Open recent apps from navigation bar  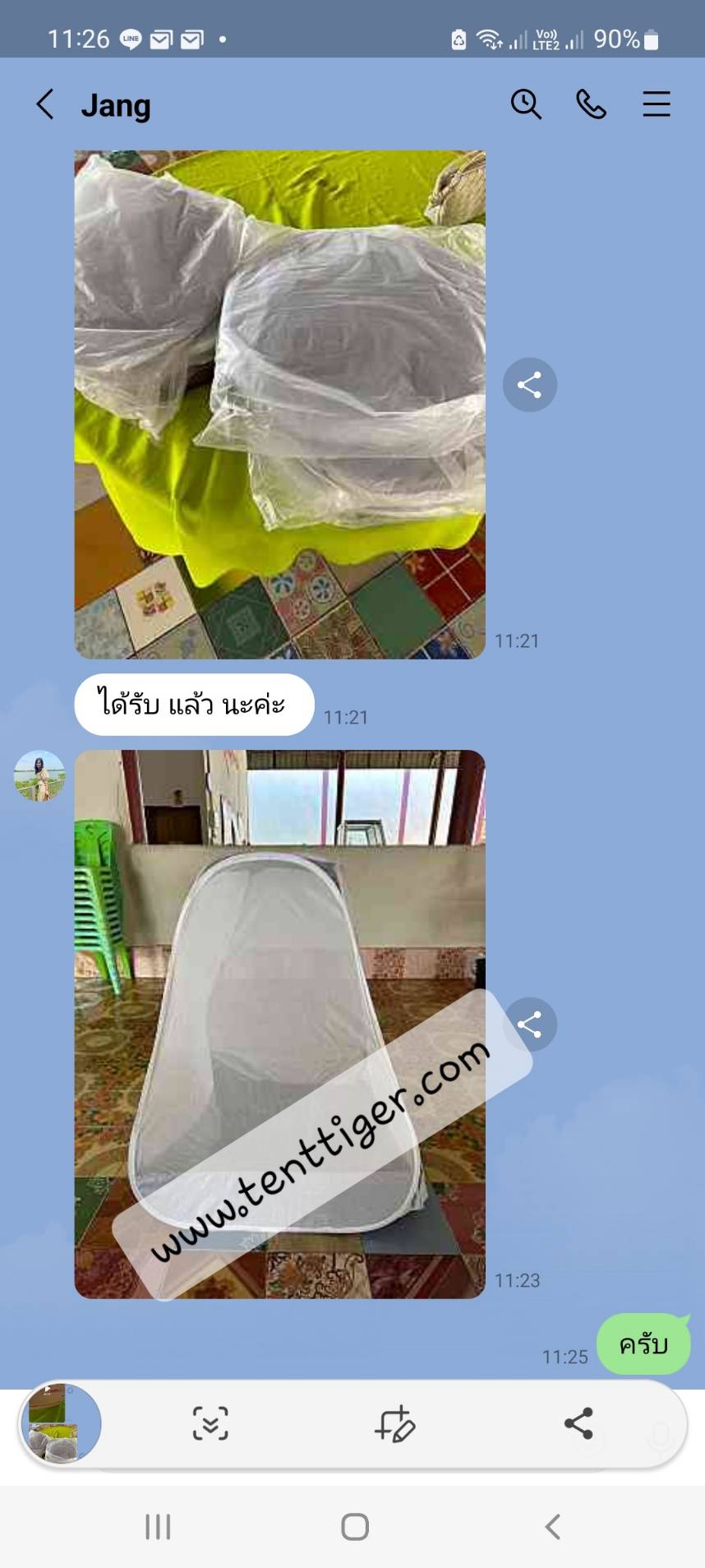[158, 1527]
